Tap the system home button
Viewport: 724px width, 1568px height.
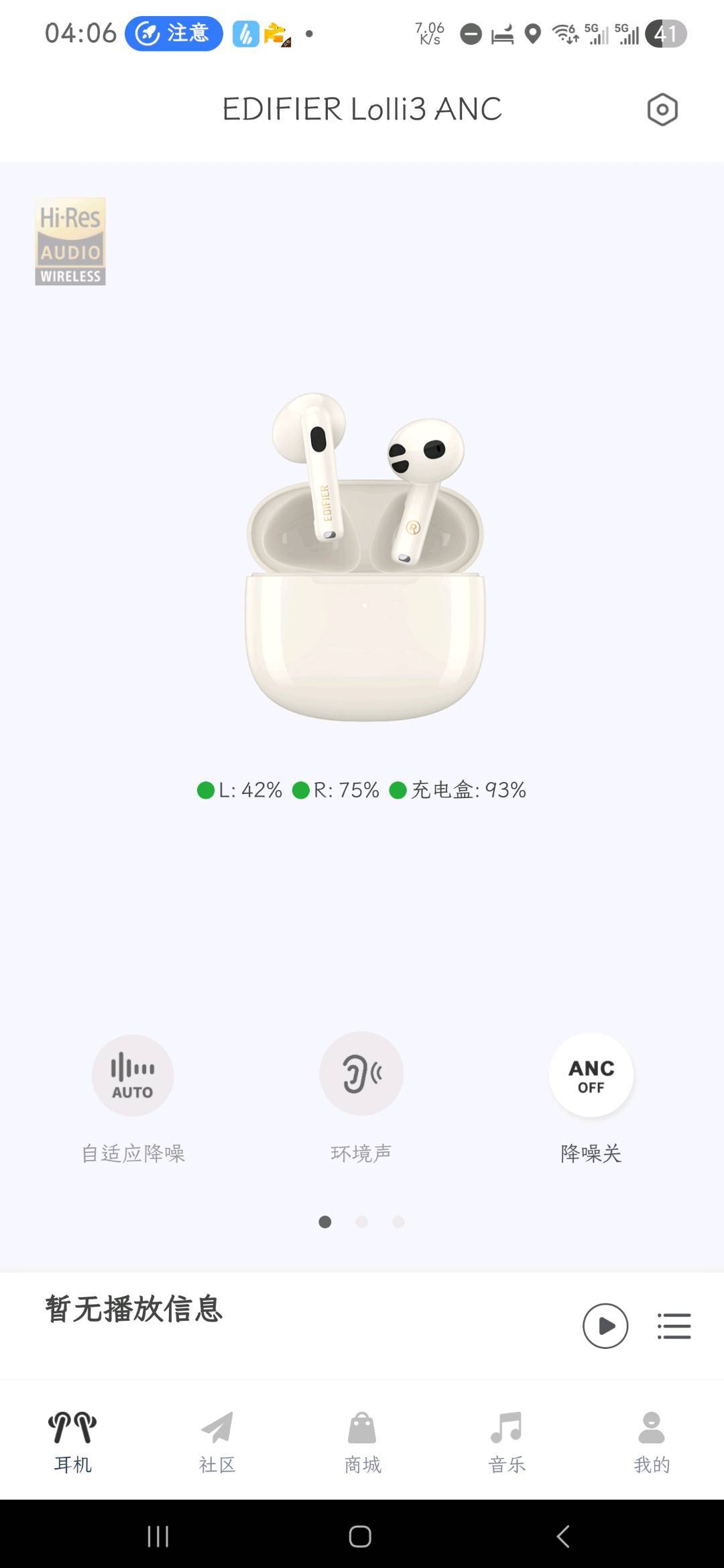[x=360, y=1536]
